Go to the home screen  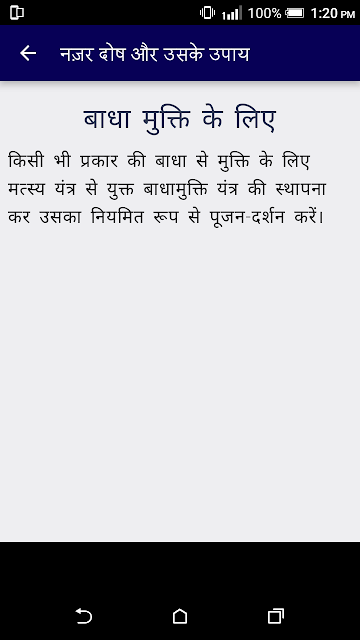(x=180, y=616)
